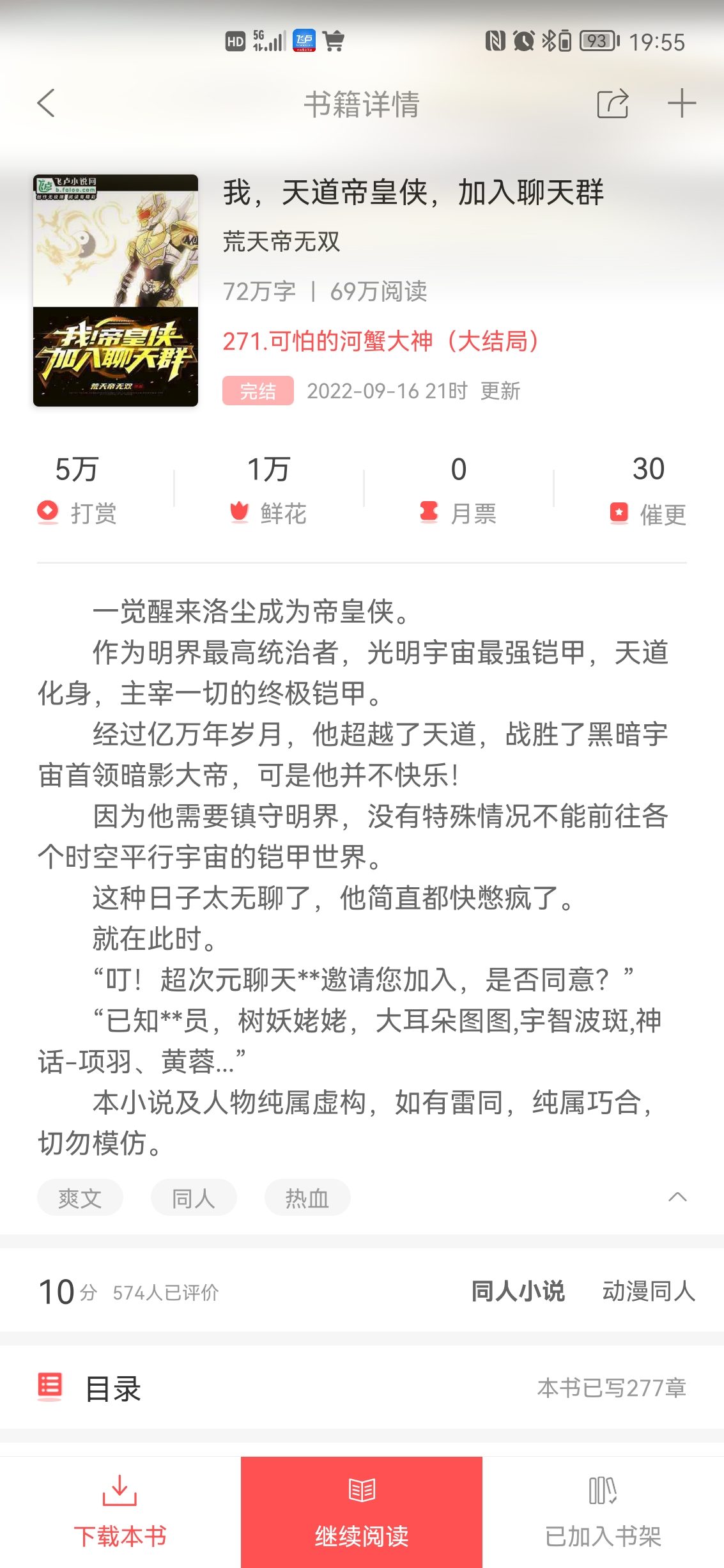Open the 动漫同人 category
The image size is (724, 1568).
pos(648,1291)
